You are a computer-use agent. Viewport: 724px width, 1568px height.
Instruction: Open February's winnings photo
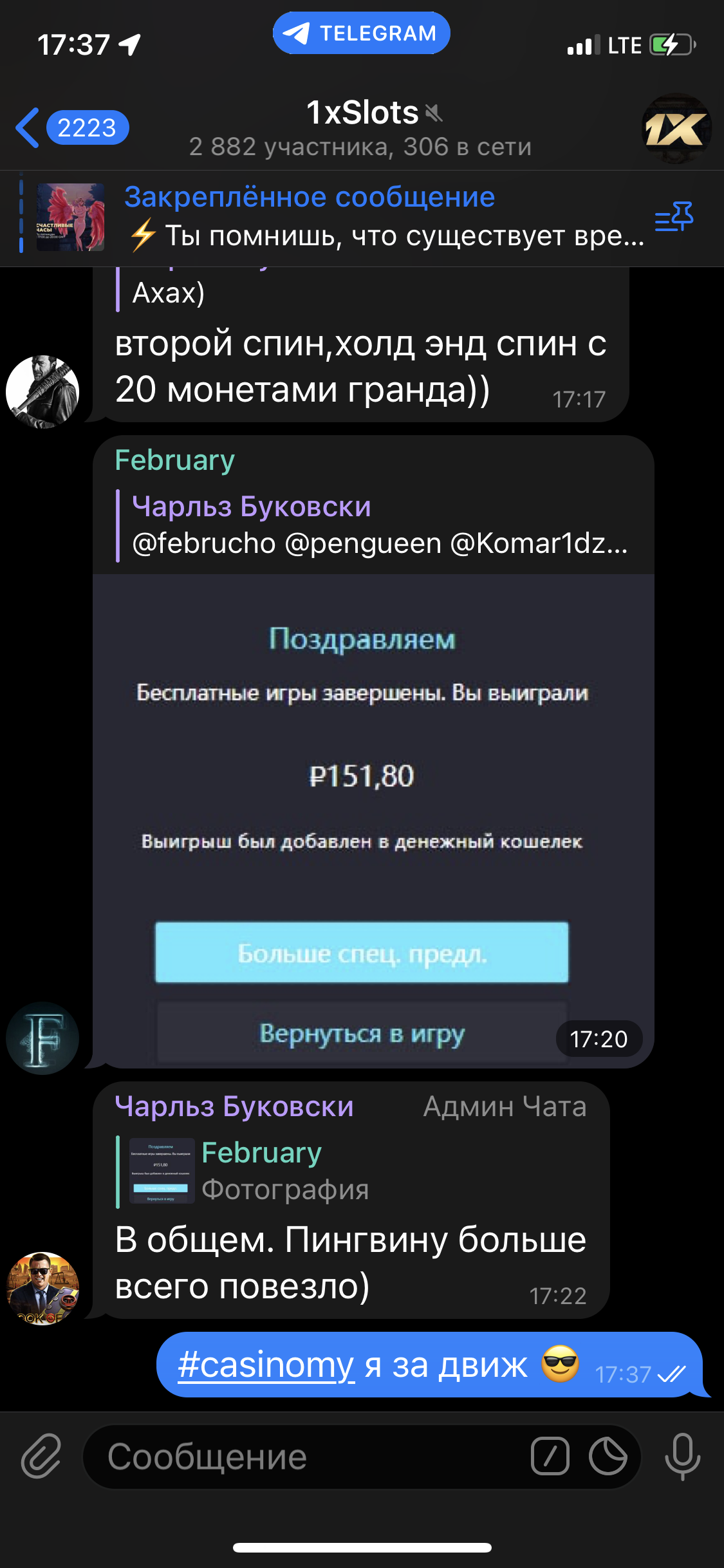373,817
